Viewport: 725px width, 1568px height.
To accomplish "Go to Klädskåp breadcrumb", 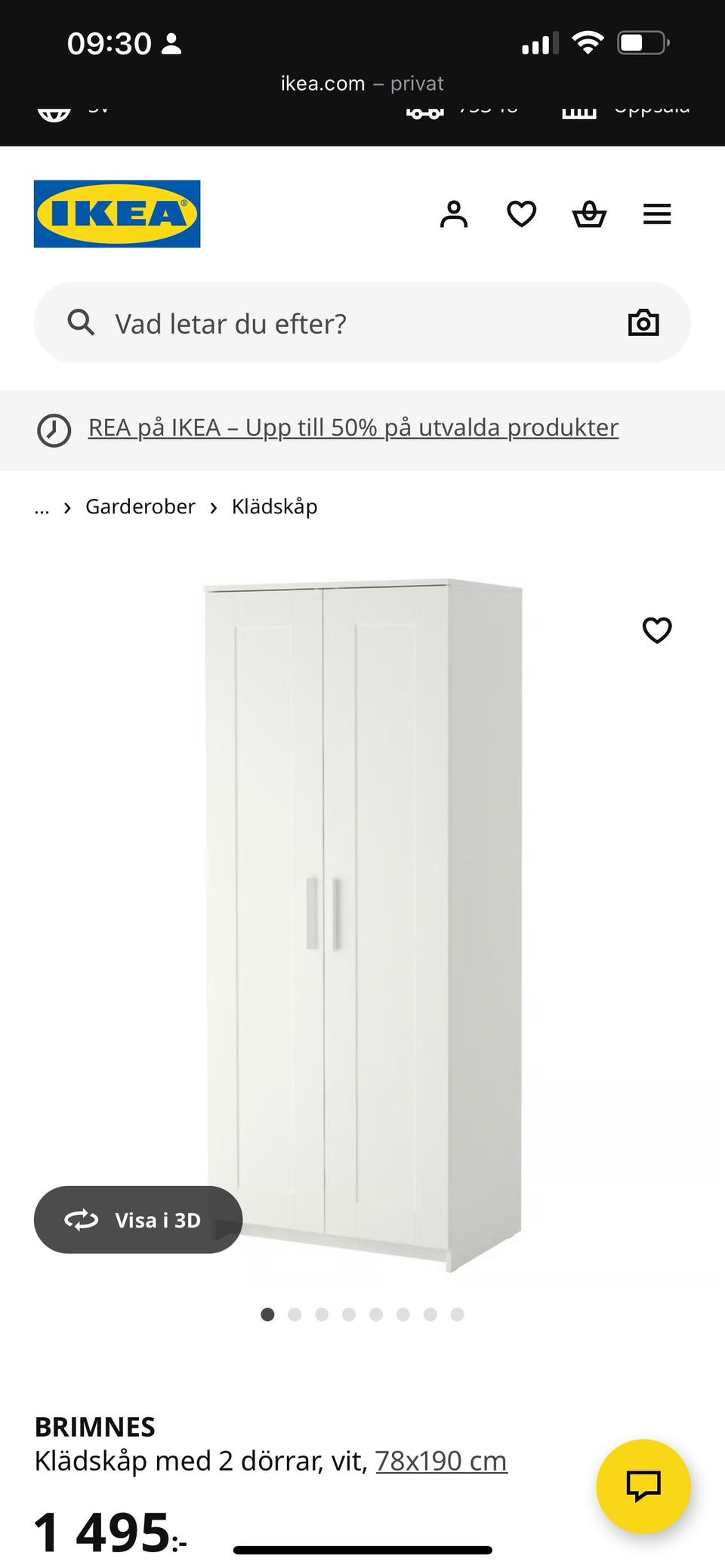I will [x=274, y=507].
